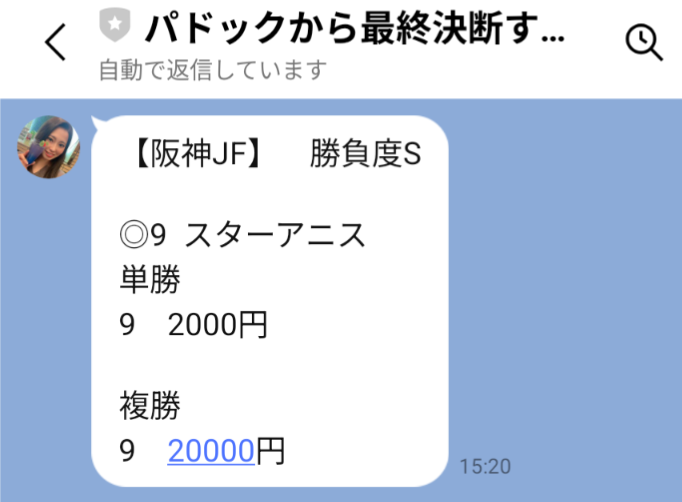Go back from the chat
Image resolution: width=682 pixels, height=502 pixels.
click(55, 43)
